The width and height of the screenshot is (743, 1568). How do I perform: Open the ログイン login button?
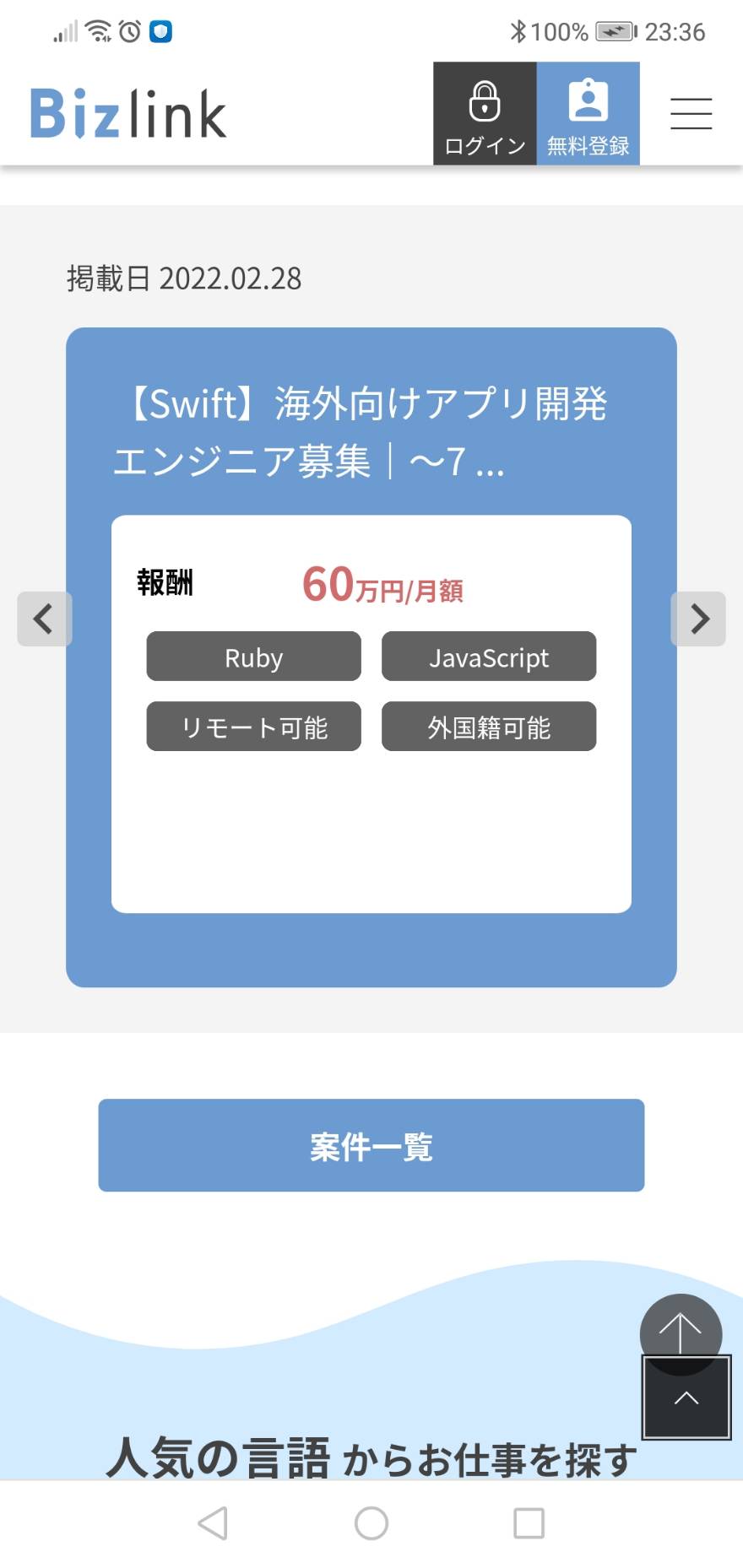[485, 113]
